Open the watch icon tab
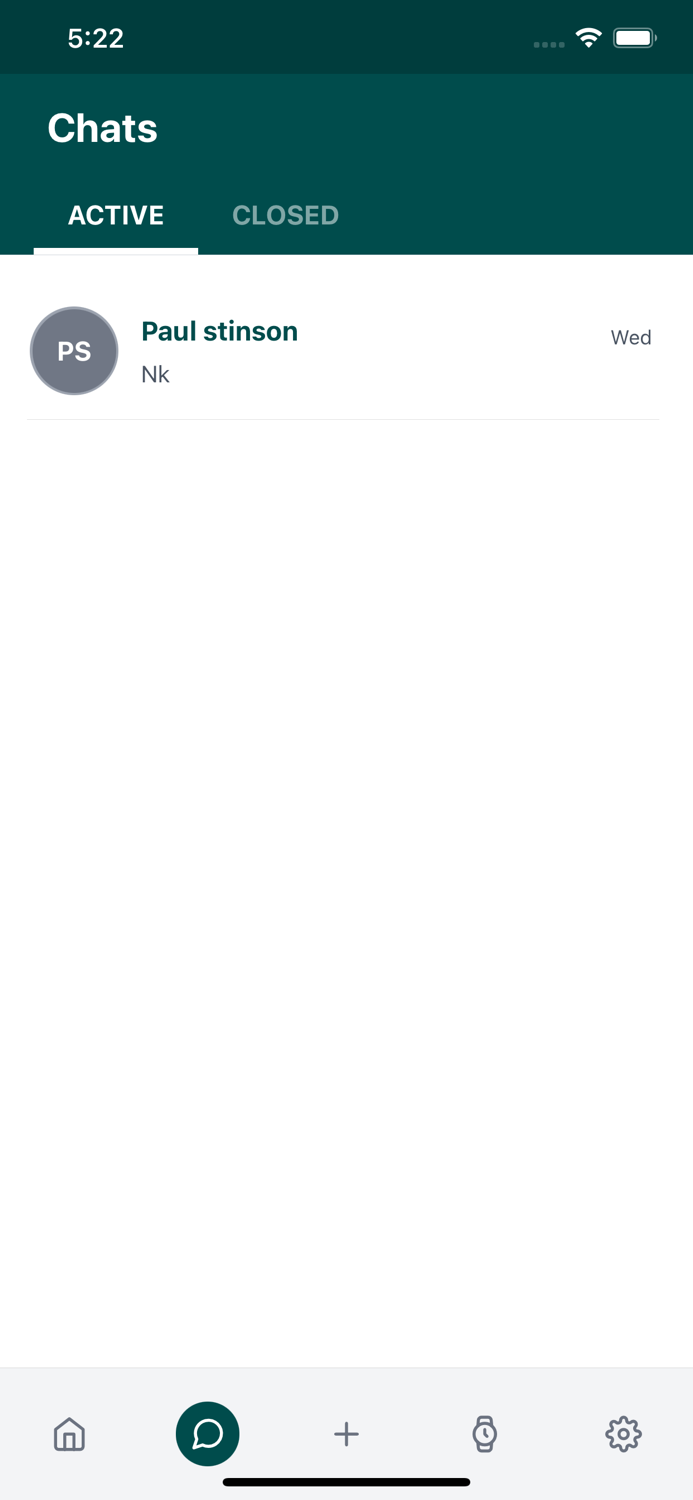This screenshot has width=693, height=1500. [x=485, y=1434]
